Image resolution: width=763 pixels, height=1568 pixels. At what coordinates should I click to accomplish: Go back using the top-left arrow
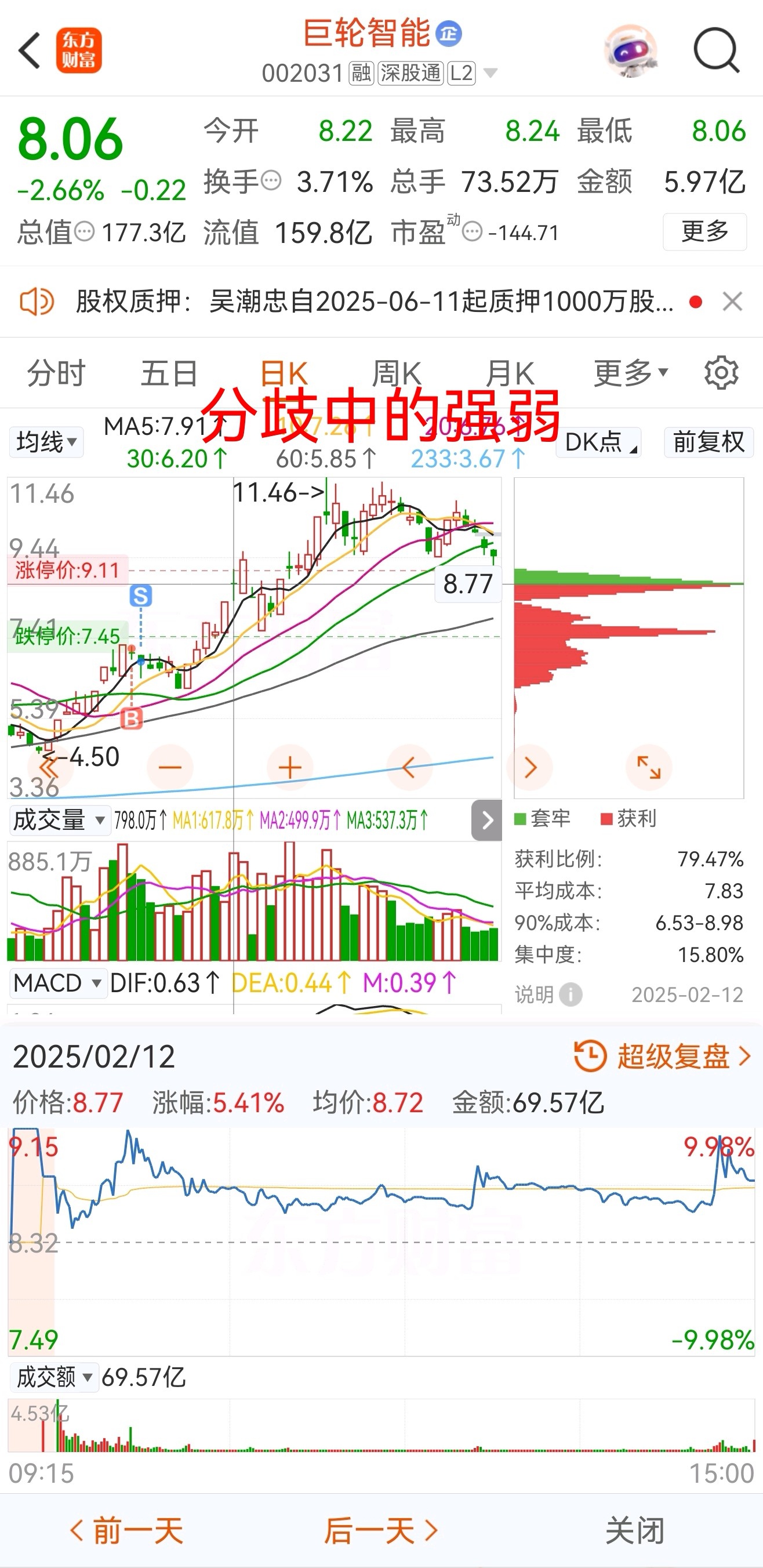tap(29, 51)
